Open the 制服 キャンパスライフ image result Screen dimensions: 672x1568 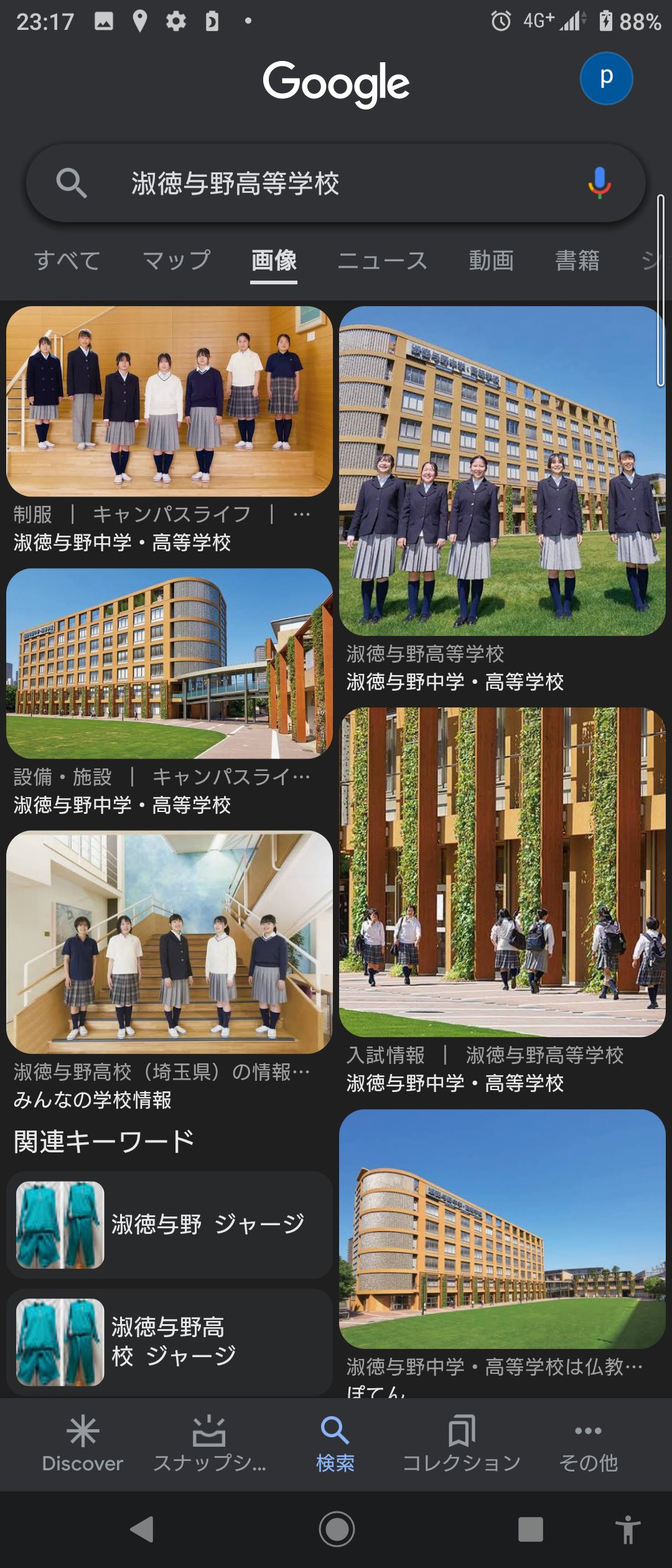click(x=169, y=401)
